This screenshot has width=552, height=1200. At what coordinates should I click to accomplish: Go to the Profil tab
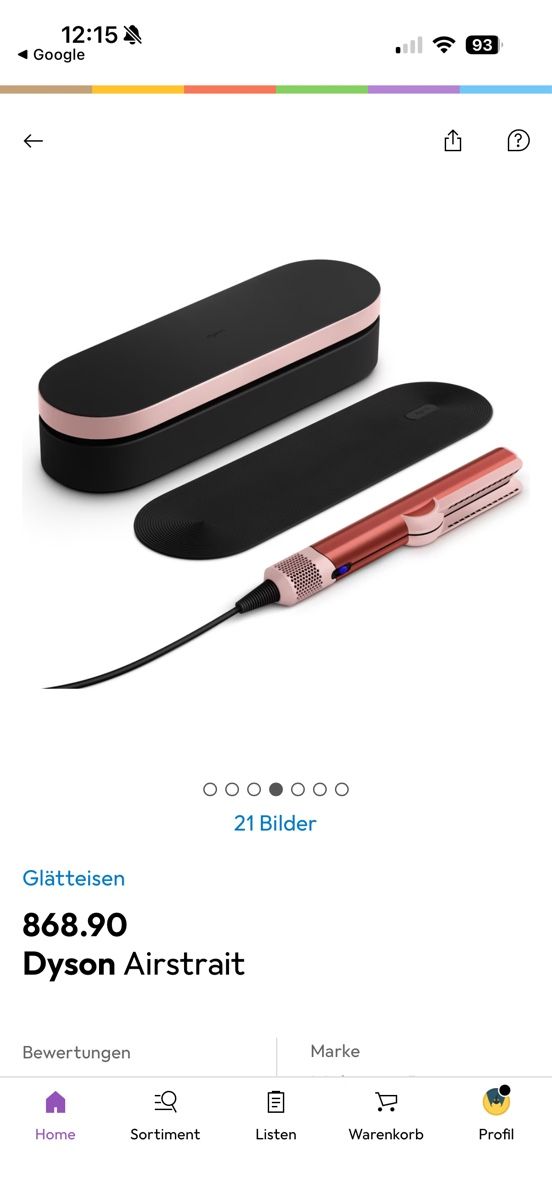[x=496, y=1115]
